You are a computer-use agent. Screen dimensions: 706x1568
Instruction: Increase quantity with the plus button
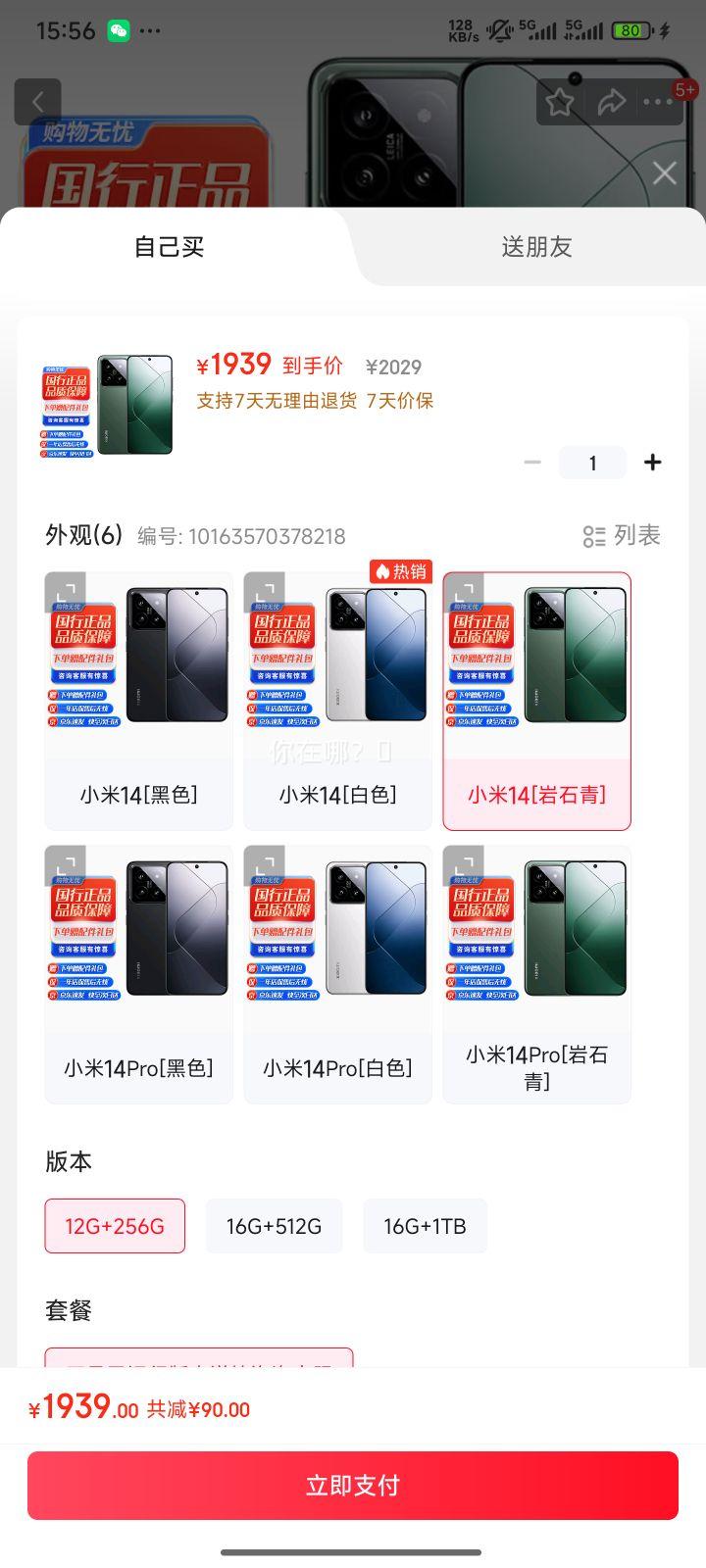[x=652, y=463]
